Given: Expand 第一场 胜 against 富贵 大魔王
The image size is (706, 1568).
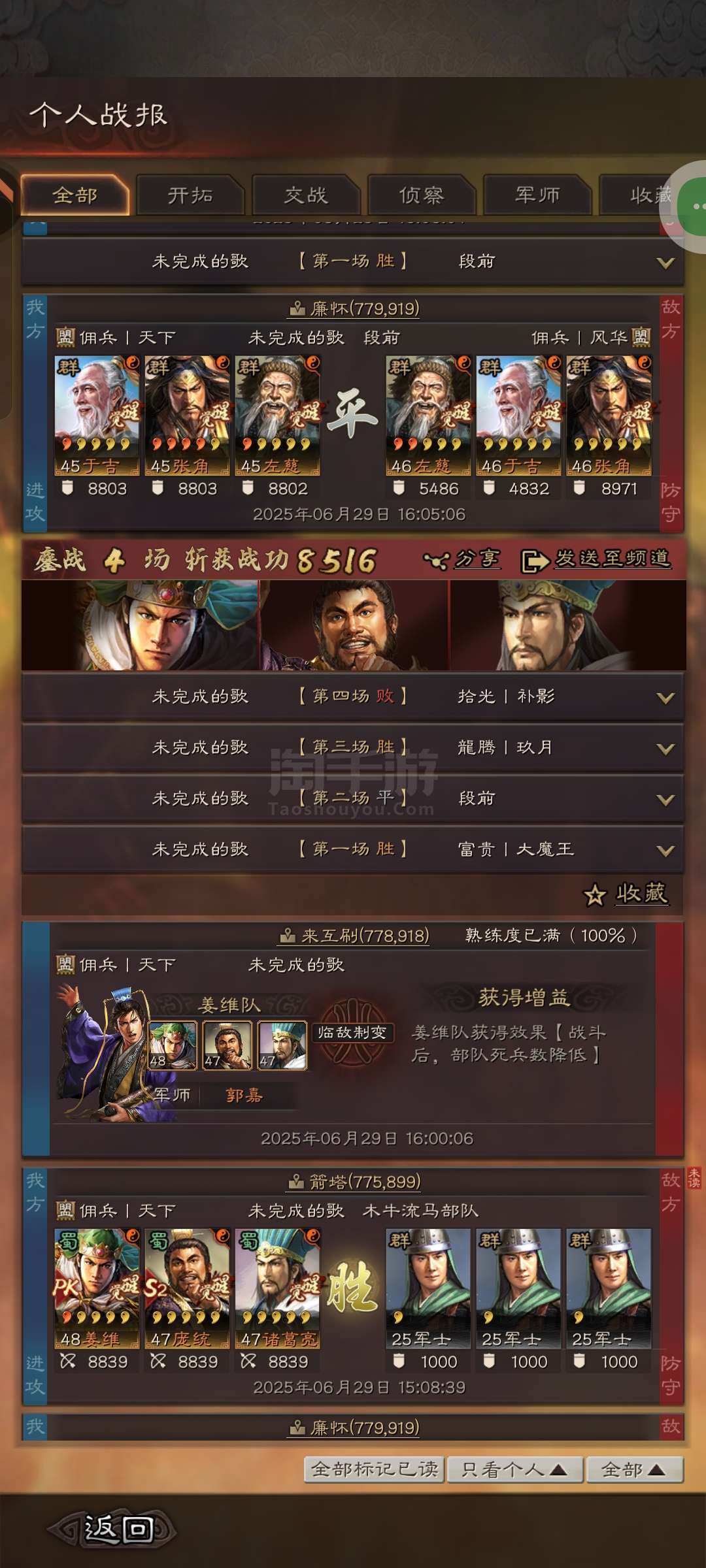Looking at the screenshot, I should point(353,849).
